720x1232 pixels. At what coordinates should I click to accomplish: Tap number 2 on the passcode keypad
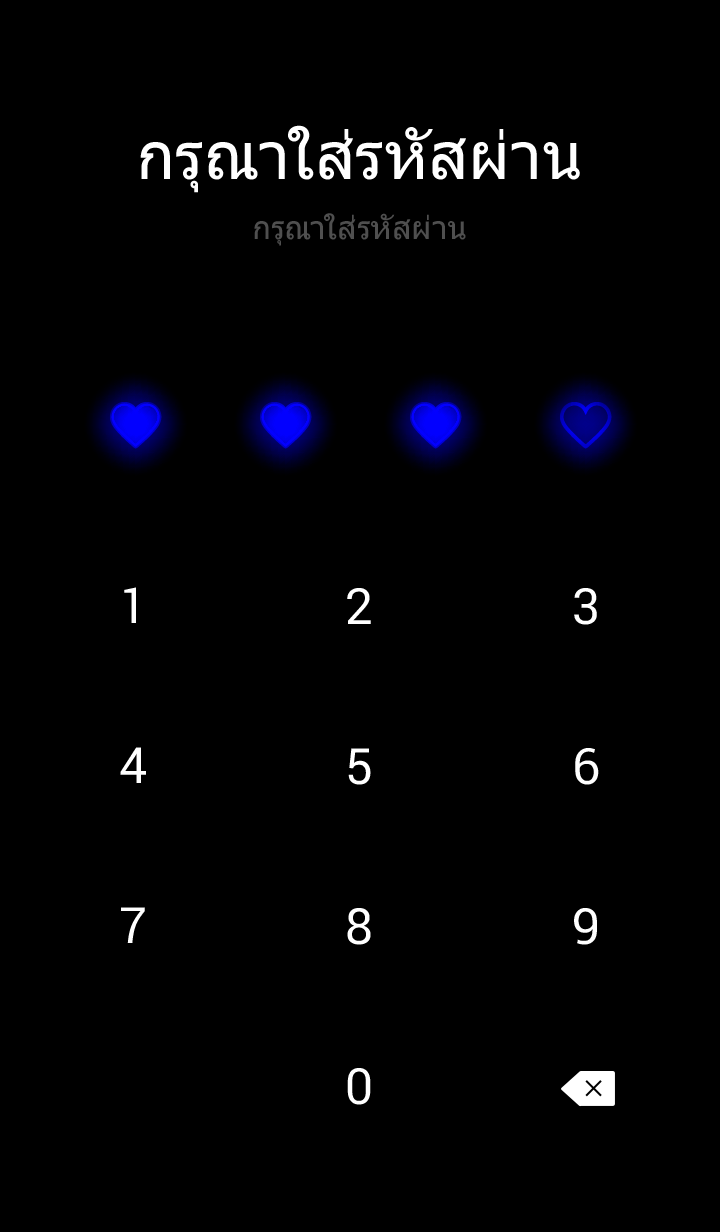pyautogui.click(x=359, y=607)
